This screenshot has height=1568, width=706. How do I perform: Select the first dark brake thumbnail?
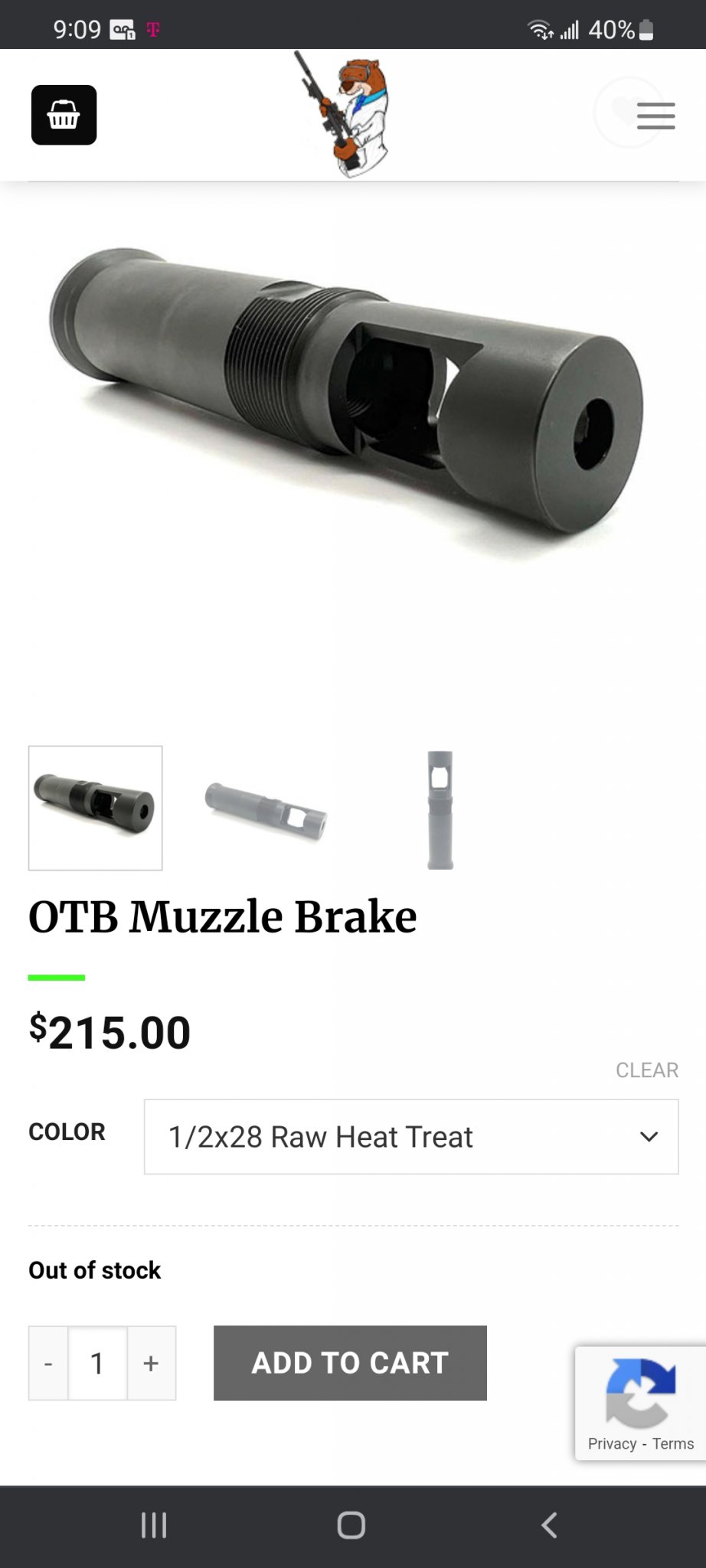coord(95,808)
